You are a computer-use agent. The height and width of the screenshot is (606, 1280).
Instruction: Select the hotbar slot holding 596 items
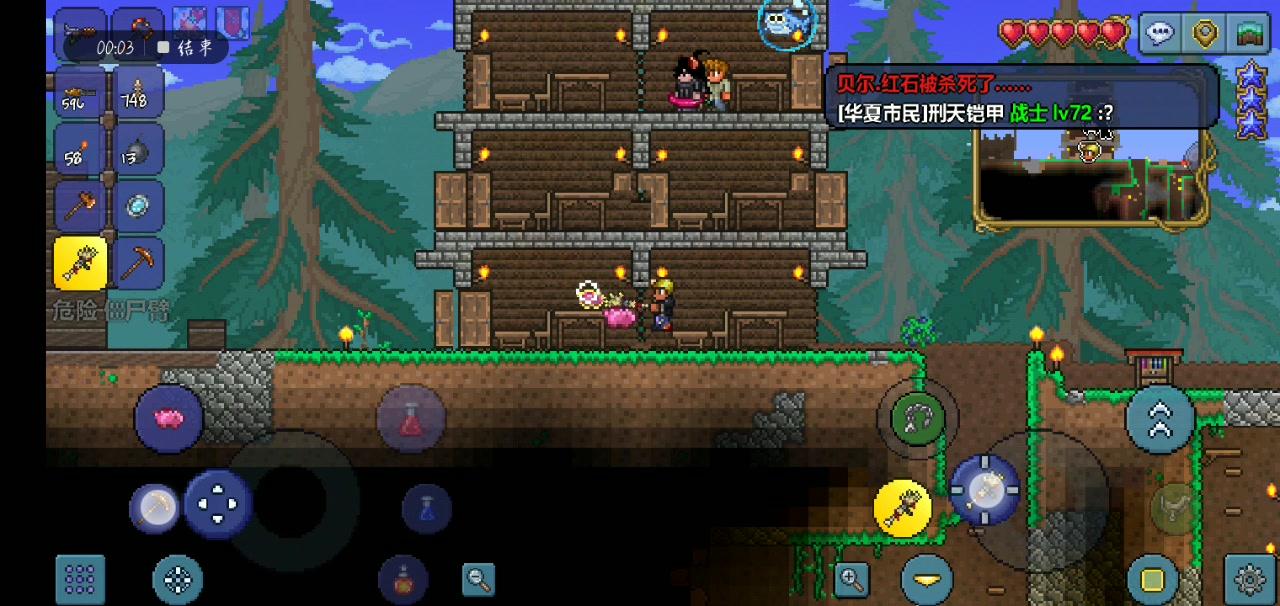pyautogui.click(x=80, y=93)
